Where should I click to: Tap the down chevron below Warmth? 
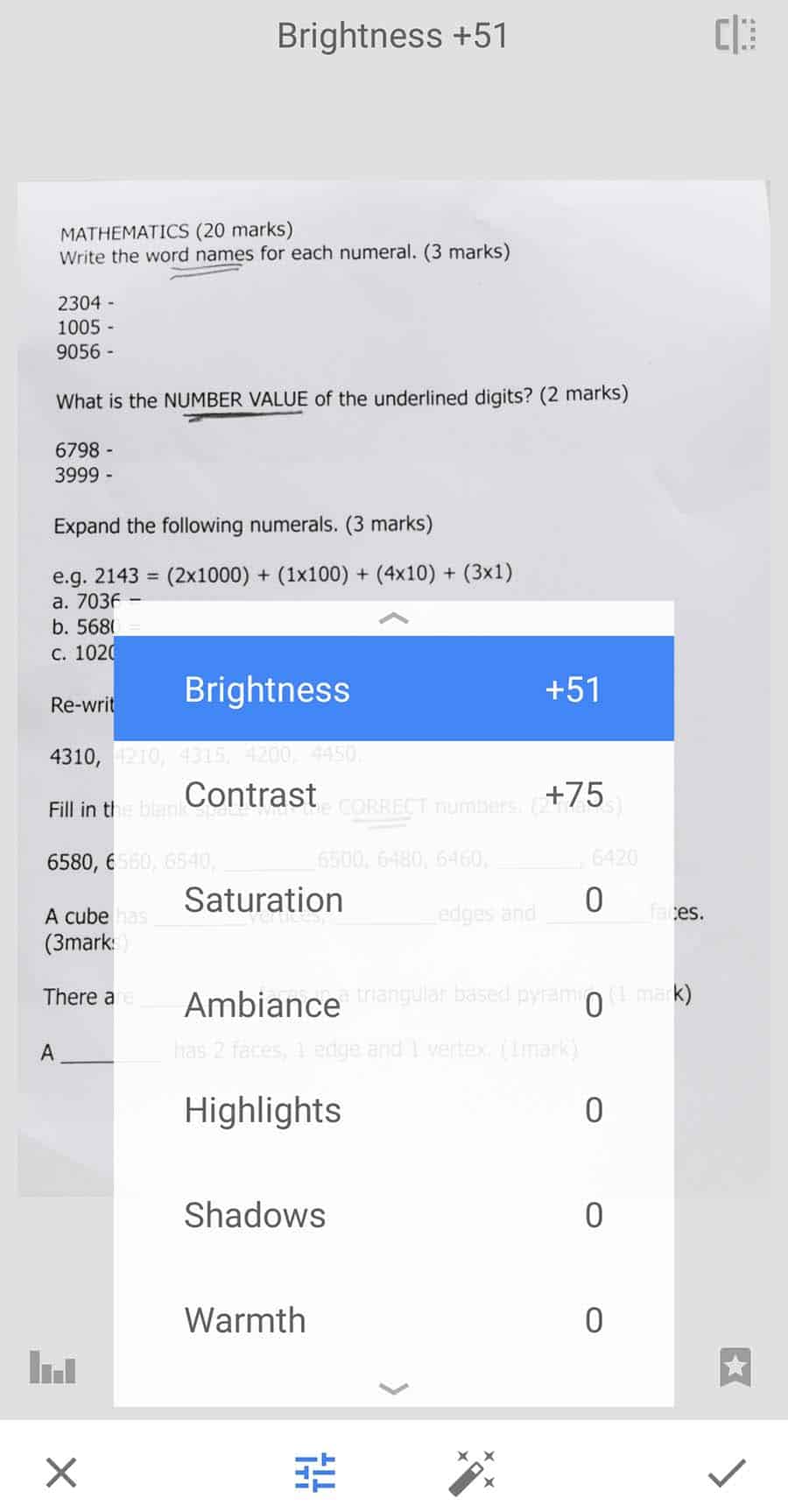click(x=393, y=1388)
